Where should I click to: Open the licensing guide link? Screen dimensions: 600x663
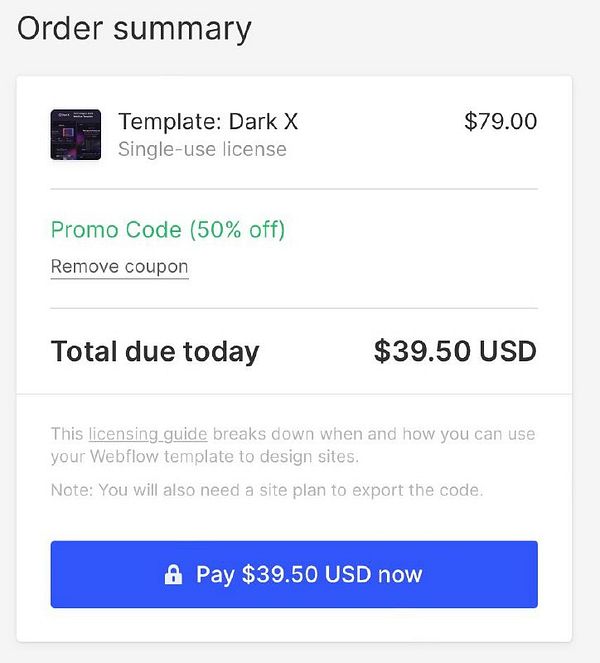[x=147, y=434]
